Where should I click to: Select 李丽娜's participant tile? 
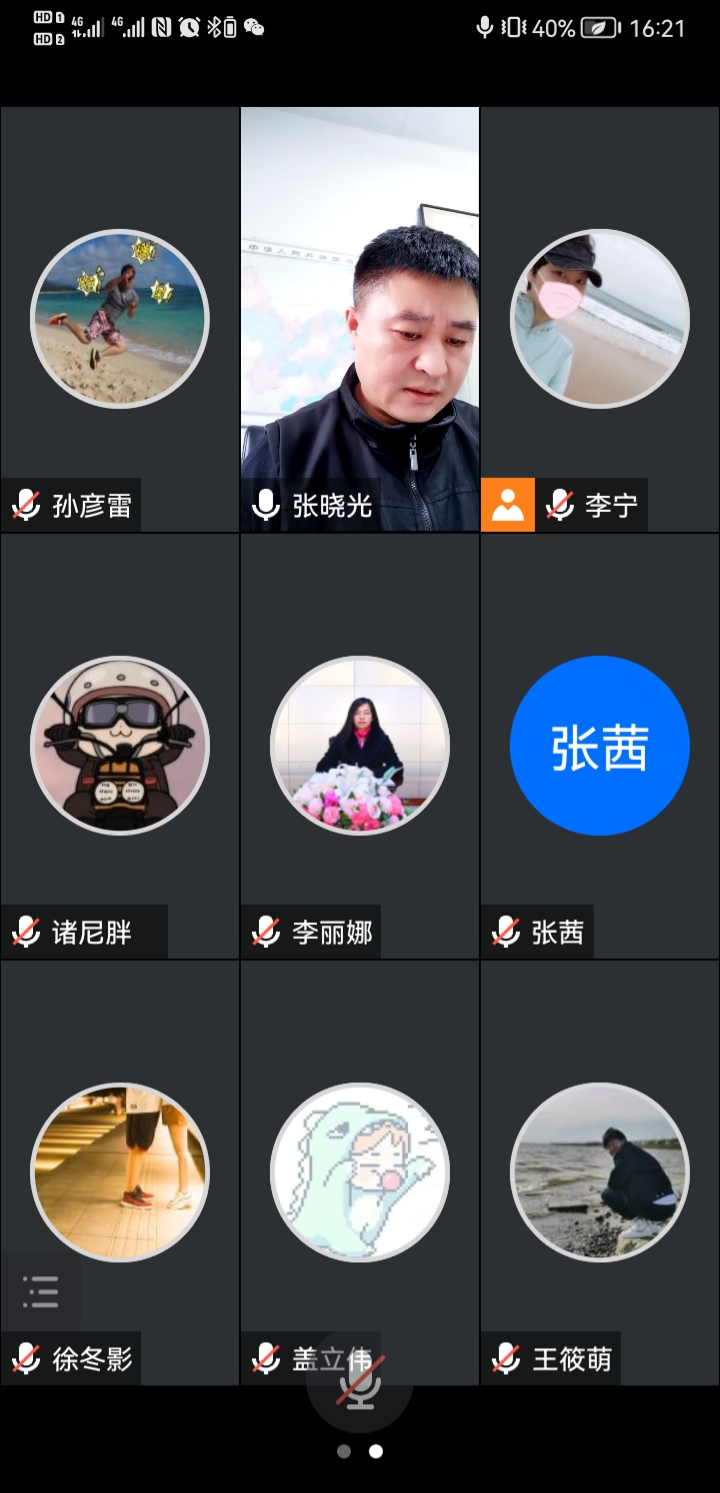click(360, 746)
